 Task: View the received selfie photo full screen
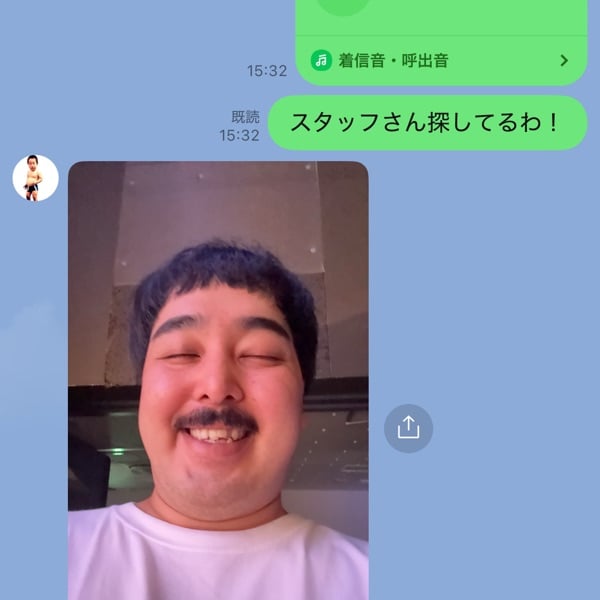click(x=218, y=380)
